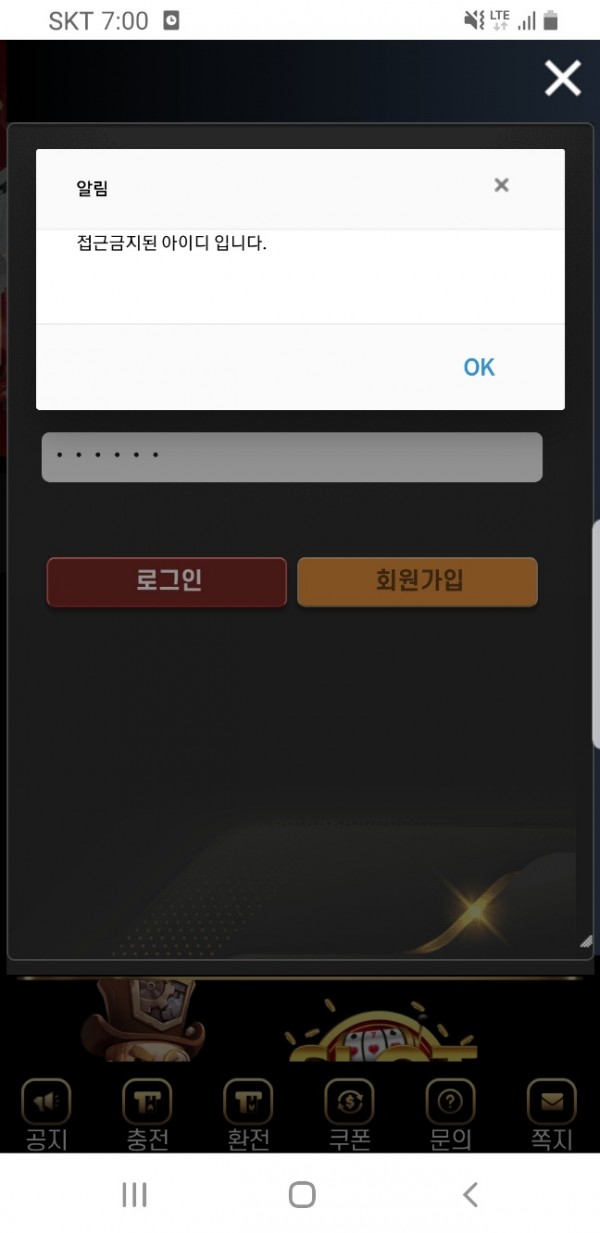Open 회원가입 sign-up

[x=417, y=582]
